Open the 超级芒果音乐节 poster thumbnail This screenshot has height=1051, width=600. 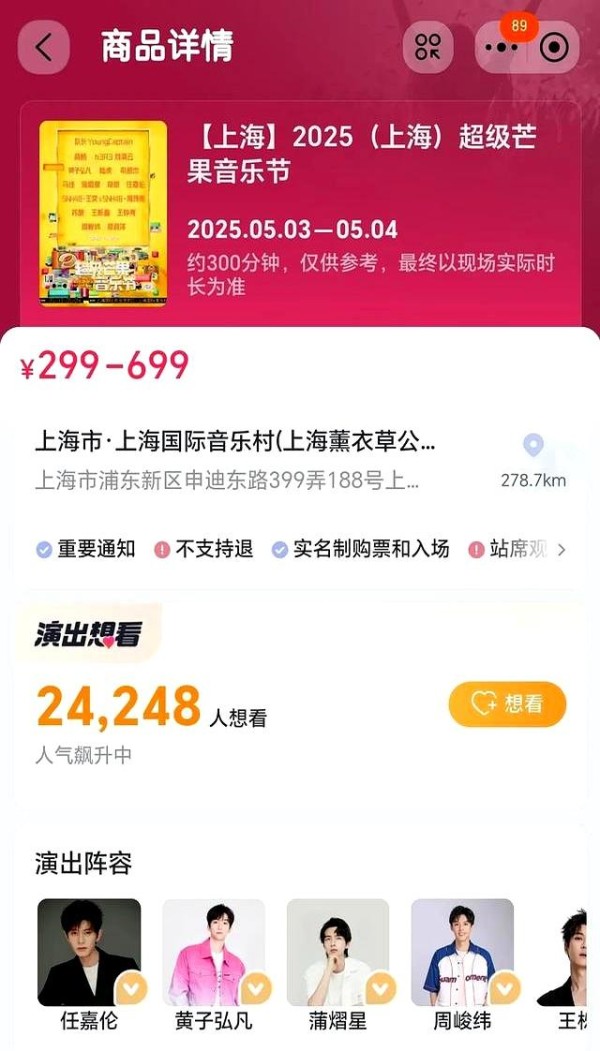click(x=103, y=213)
